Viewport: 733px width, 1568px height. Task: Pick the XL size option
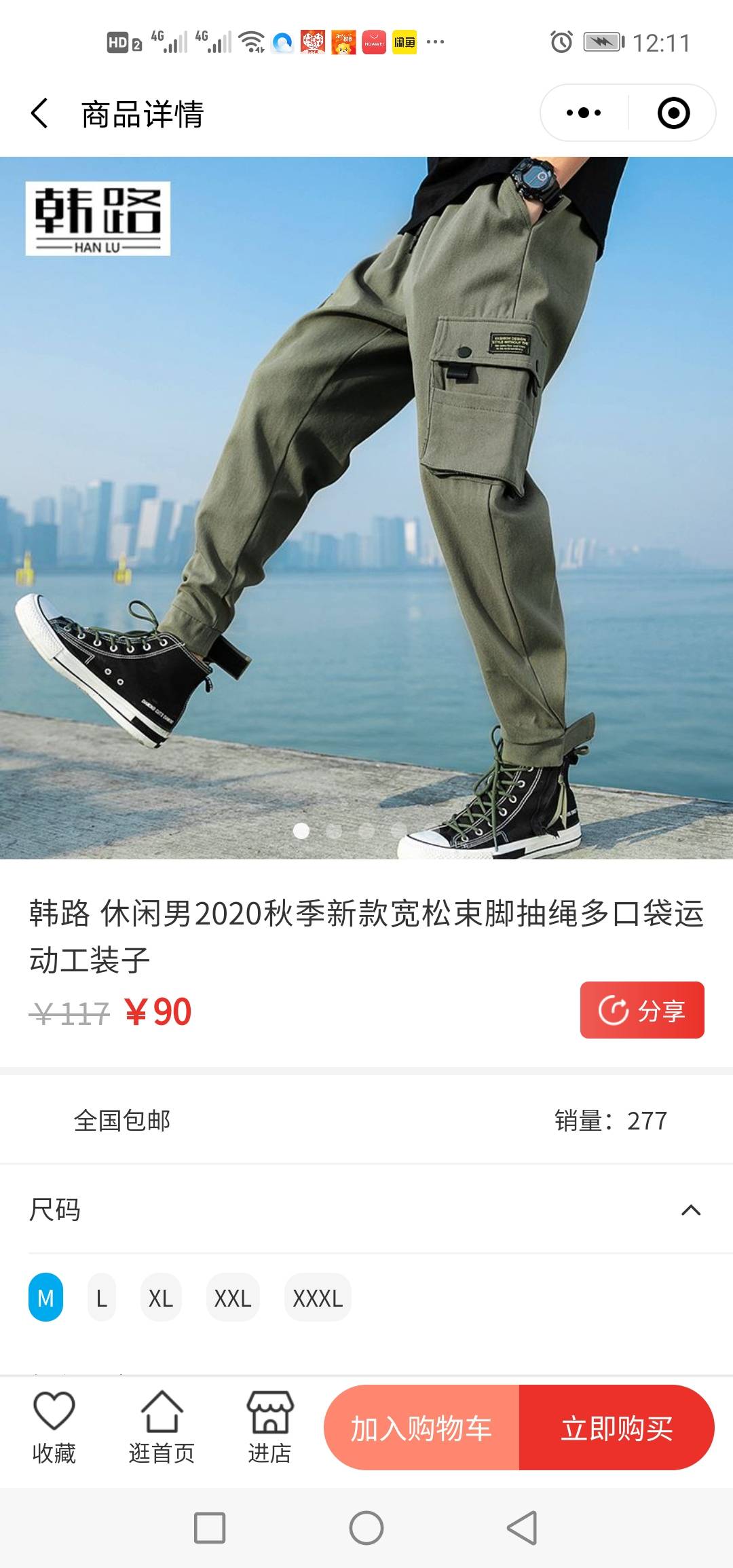pyautogui.click(x=161, y=1298)
